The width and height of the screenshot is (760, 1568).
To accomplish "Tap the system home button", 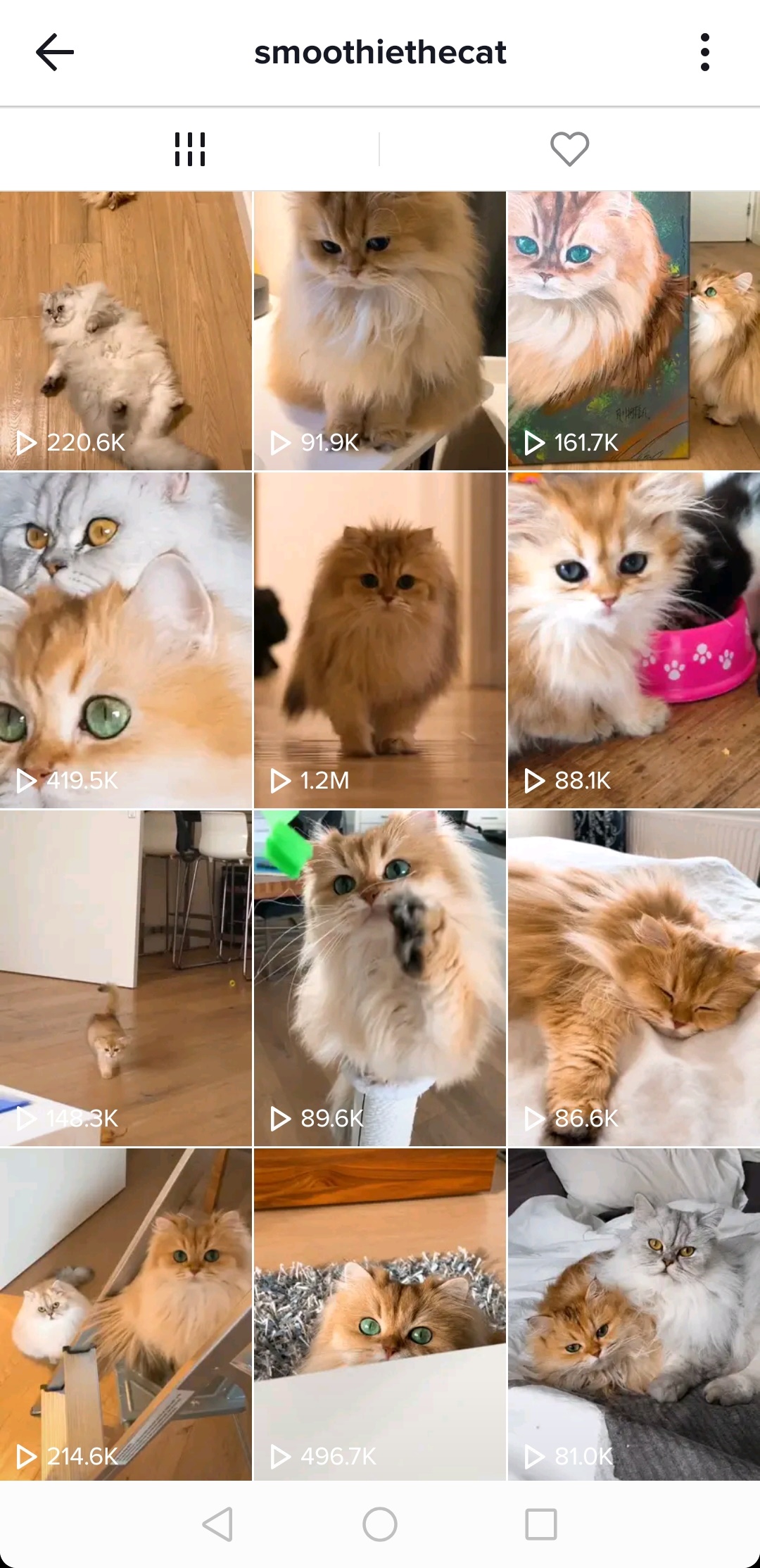I will 380,1524.
